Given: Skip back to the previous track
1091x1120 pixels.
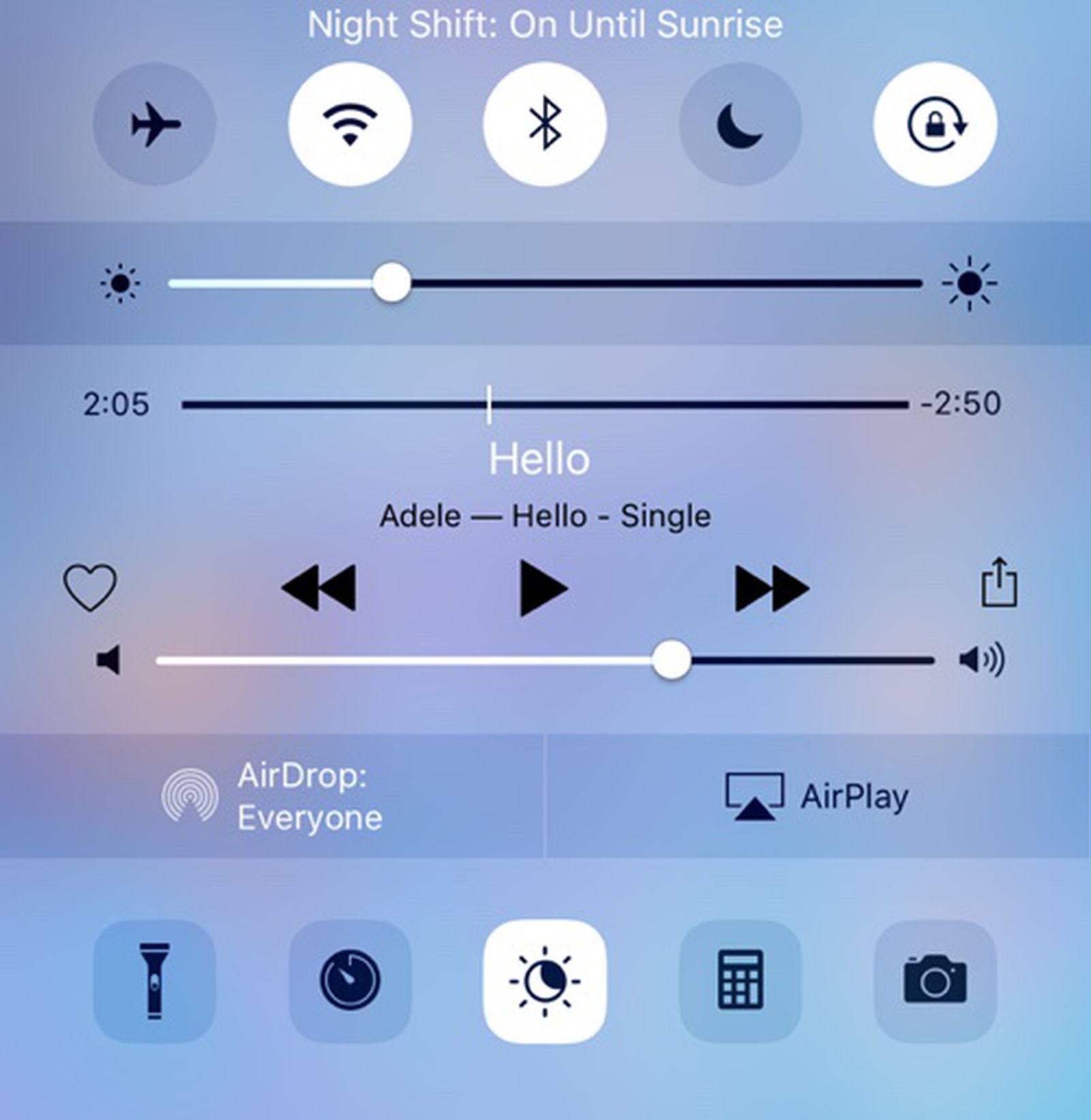Looking at the screenshot, I should [318, 587].
